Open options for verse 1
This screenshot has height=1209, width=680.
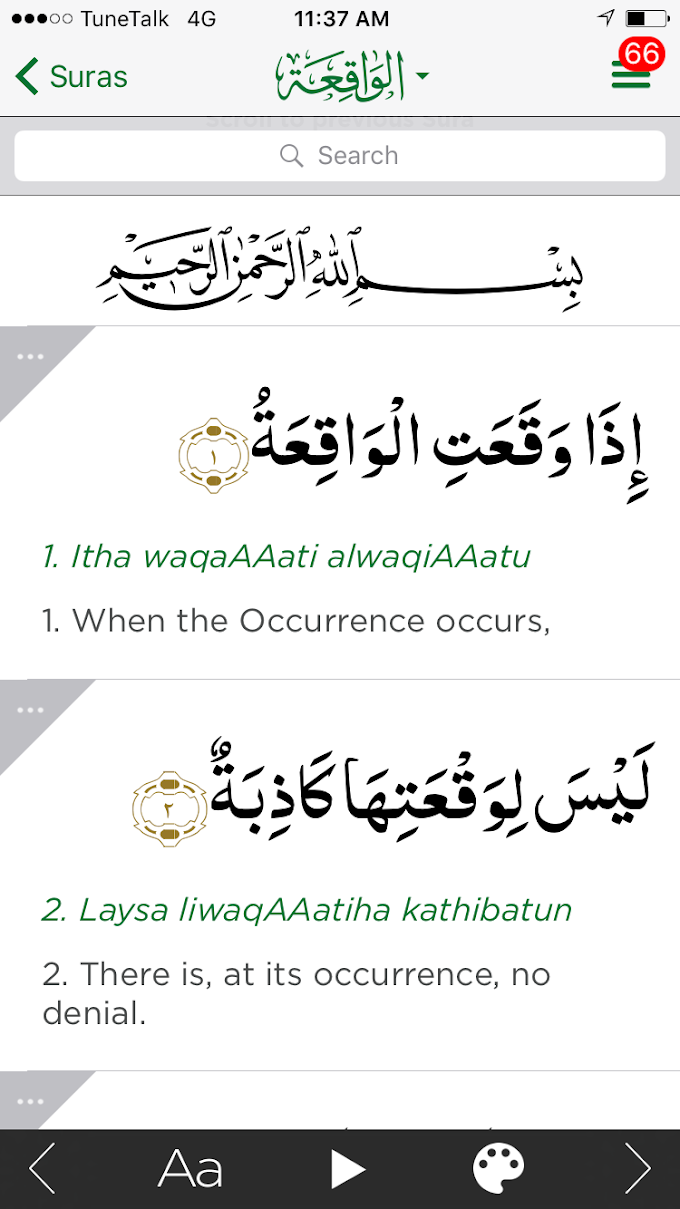pos(30,357)
